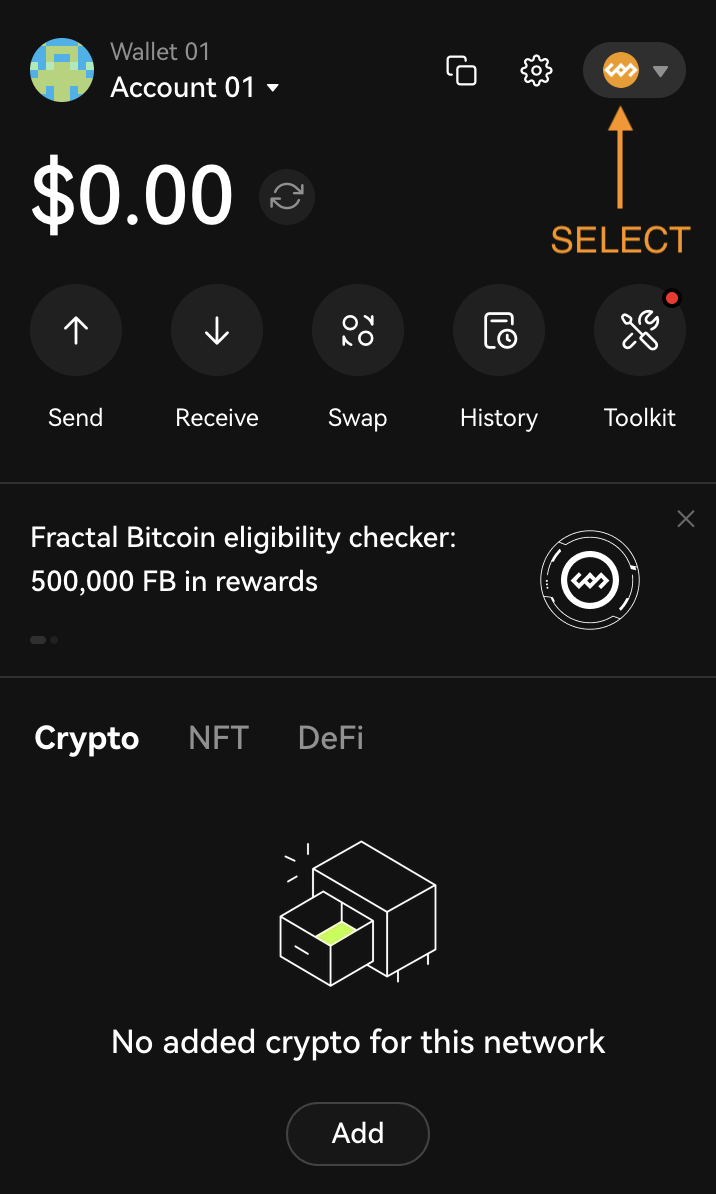Open the Fractal Bitcoin eligibility checker banner
The image size is (716, 1194).
(244, 560)
